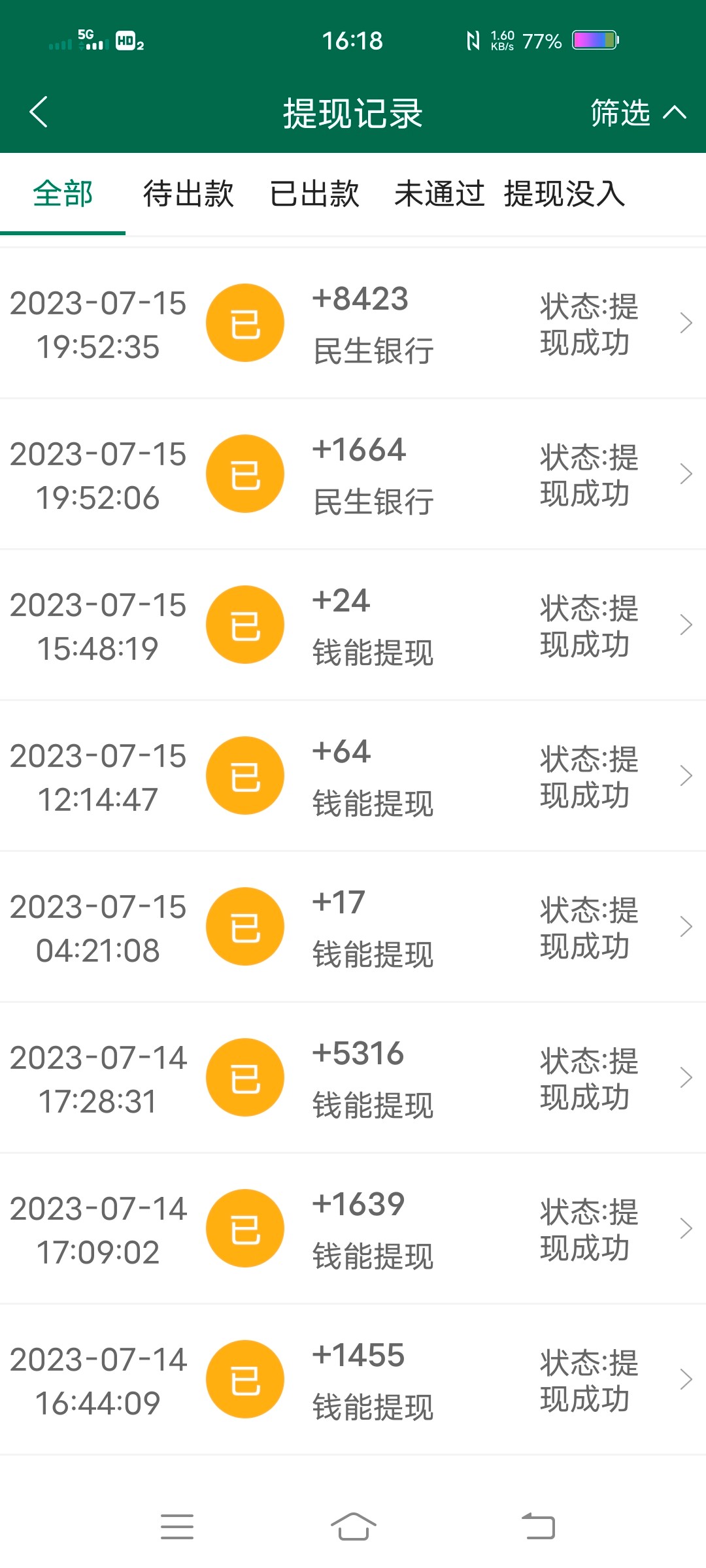Tap the yellow 已 badge on the +5316 record
Viewport: 706px width, 1568px height.
coord(244,1077)
